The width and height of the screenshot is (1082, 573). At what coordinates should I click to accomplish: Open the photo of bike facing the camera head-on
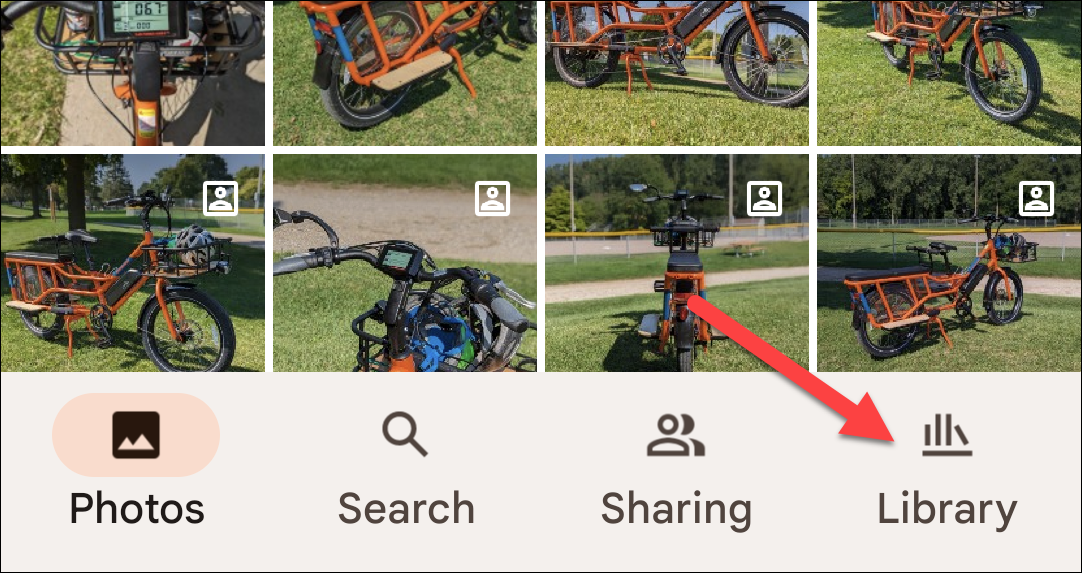(x=676, y=262)
